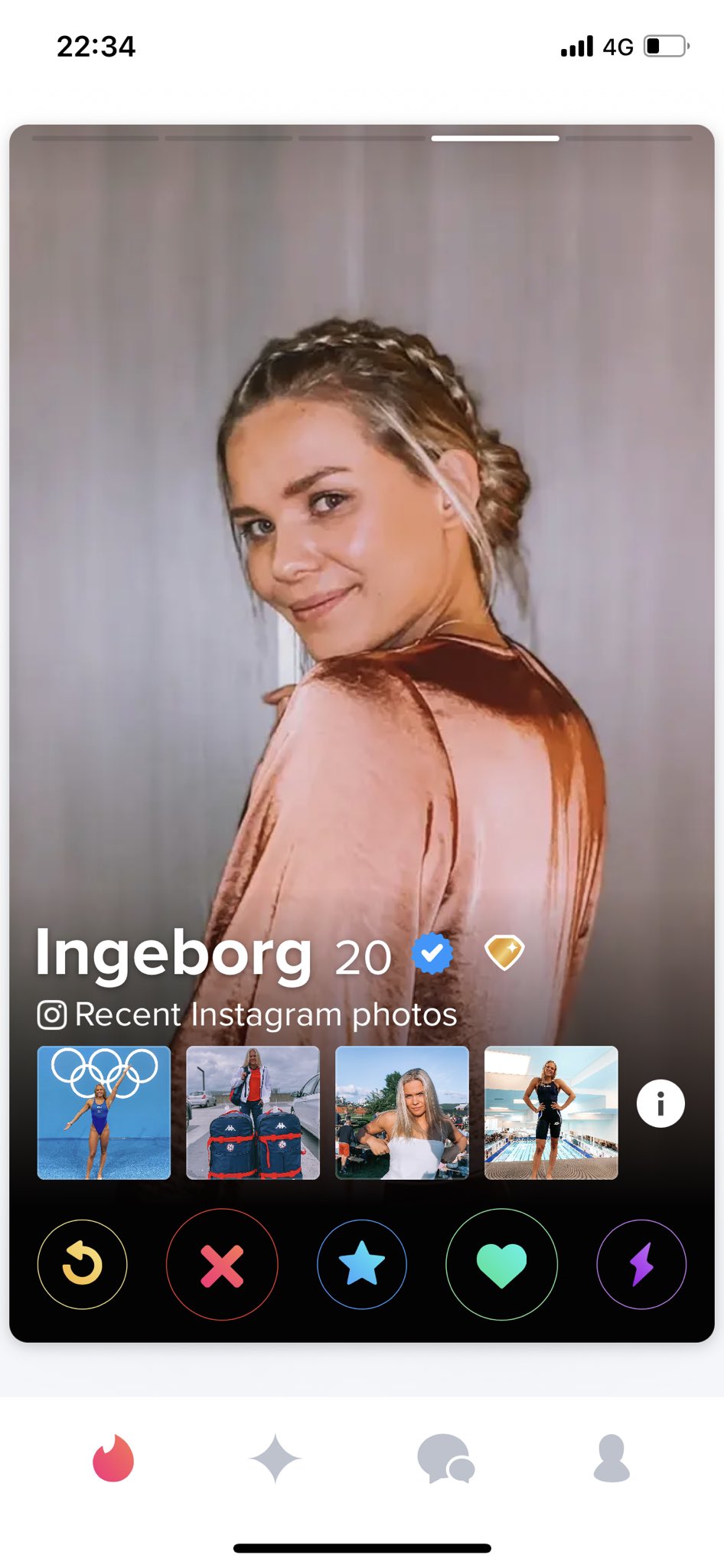Tap the gold diamond badge
The width and height of the screenshot is (724, 1568).
(x=504, y=952)
